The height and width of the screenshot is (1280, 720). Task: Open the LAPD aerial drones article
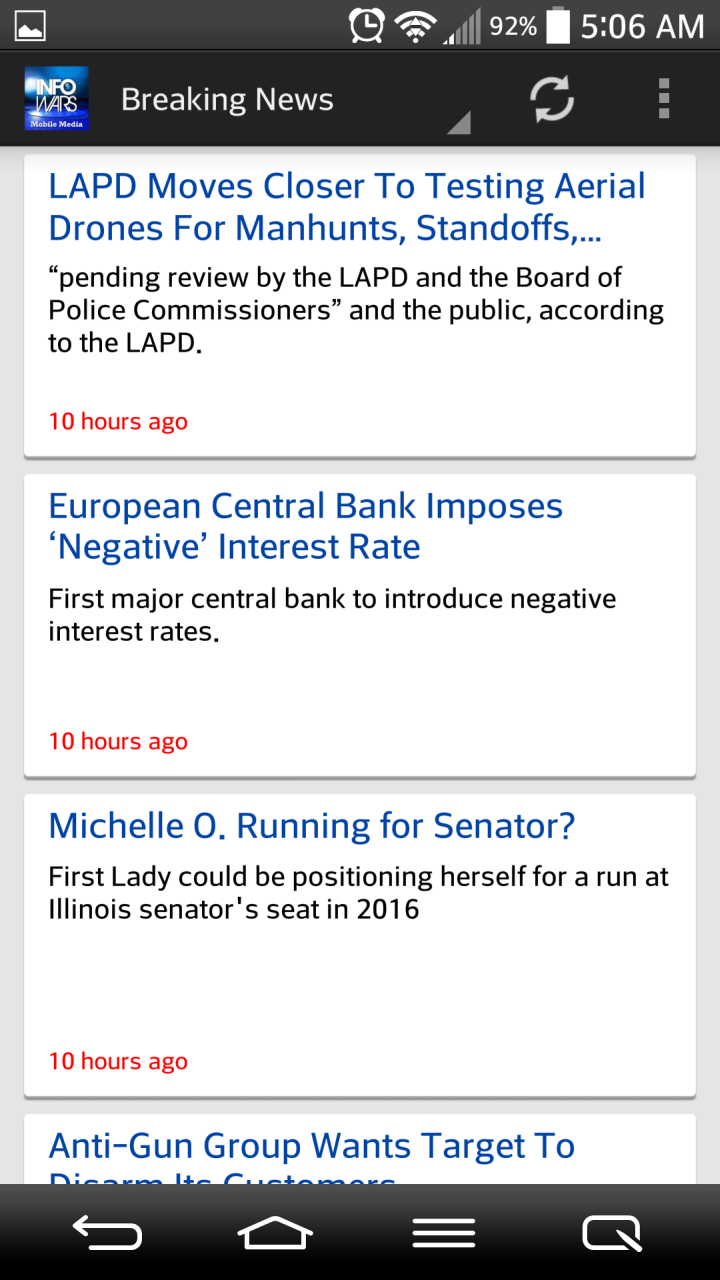[347, 207]
